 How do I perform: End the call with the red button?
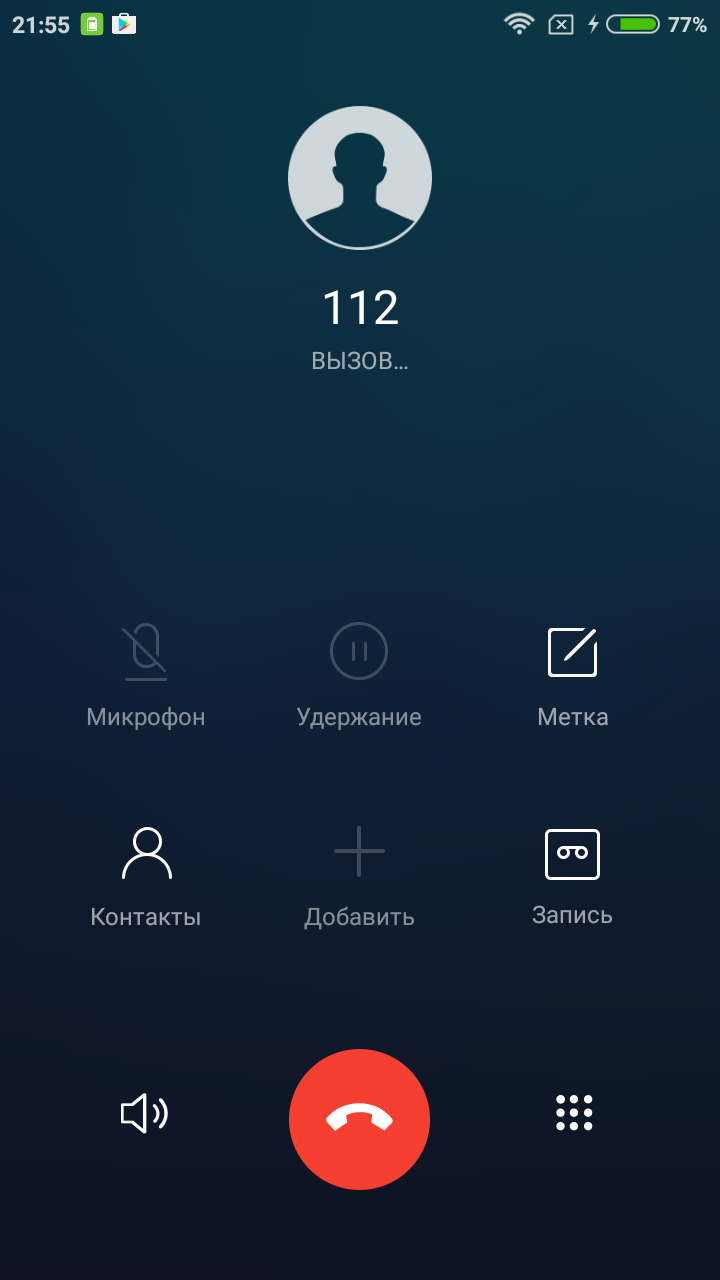click(359, 1118)
